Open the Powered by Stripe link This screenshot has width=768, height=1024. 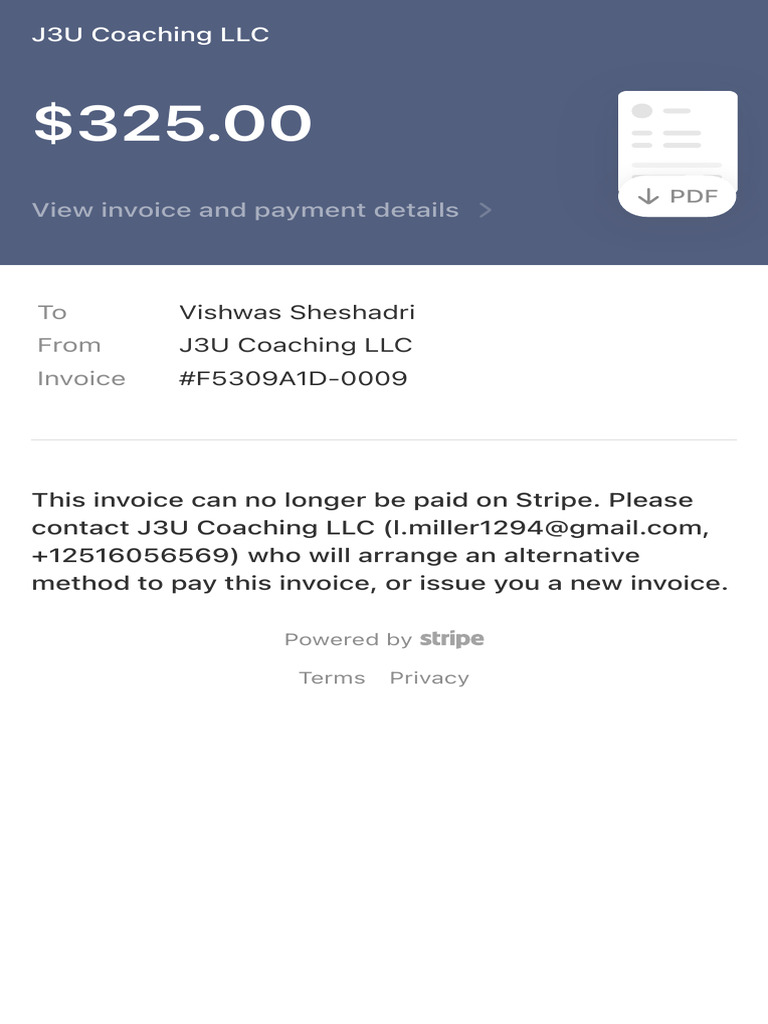384,639
